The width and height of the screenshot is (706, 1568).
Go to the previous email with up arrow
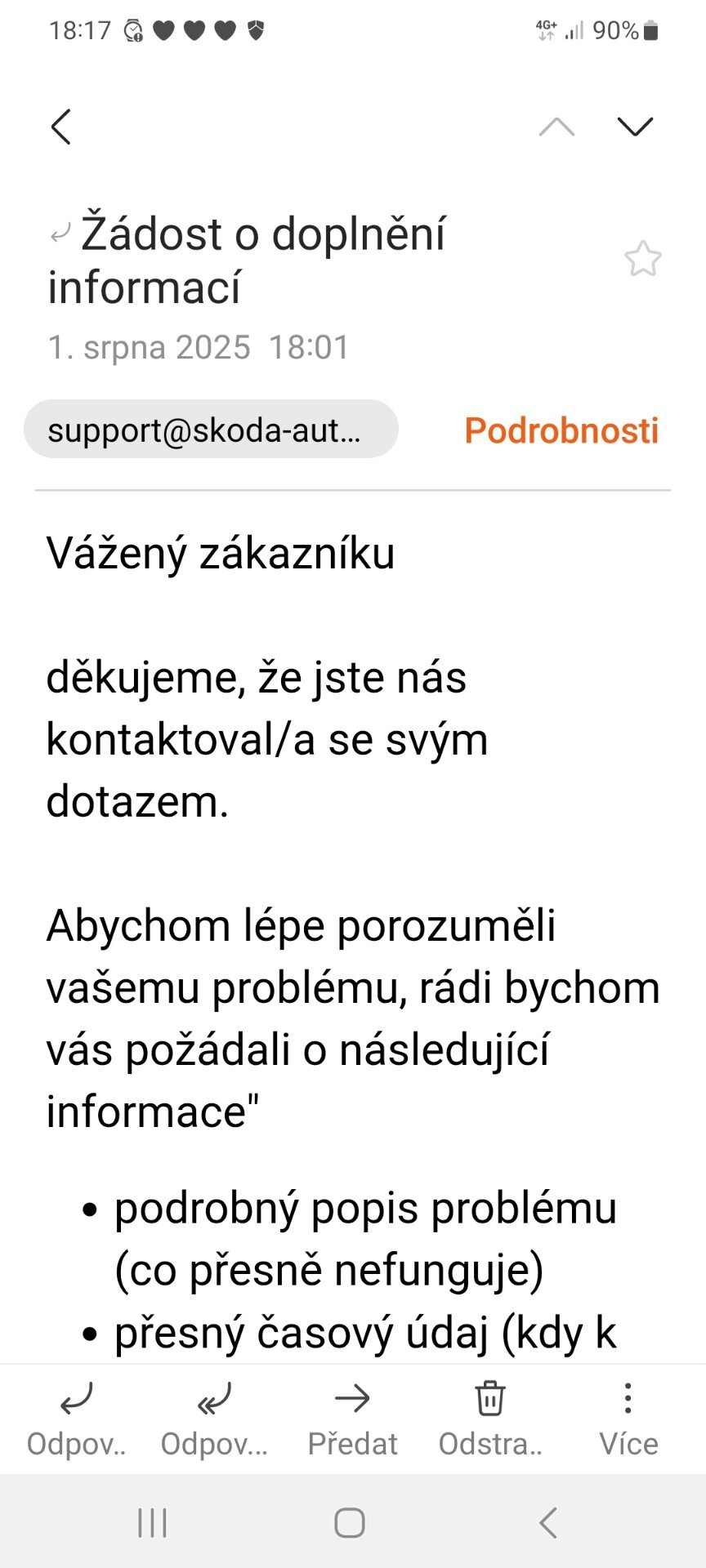pos(556,127)
